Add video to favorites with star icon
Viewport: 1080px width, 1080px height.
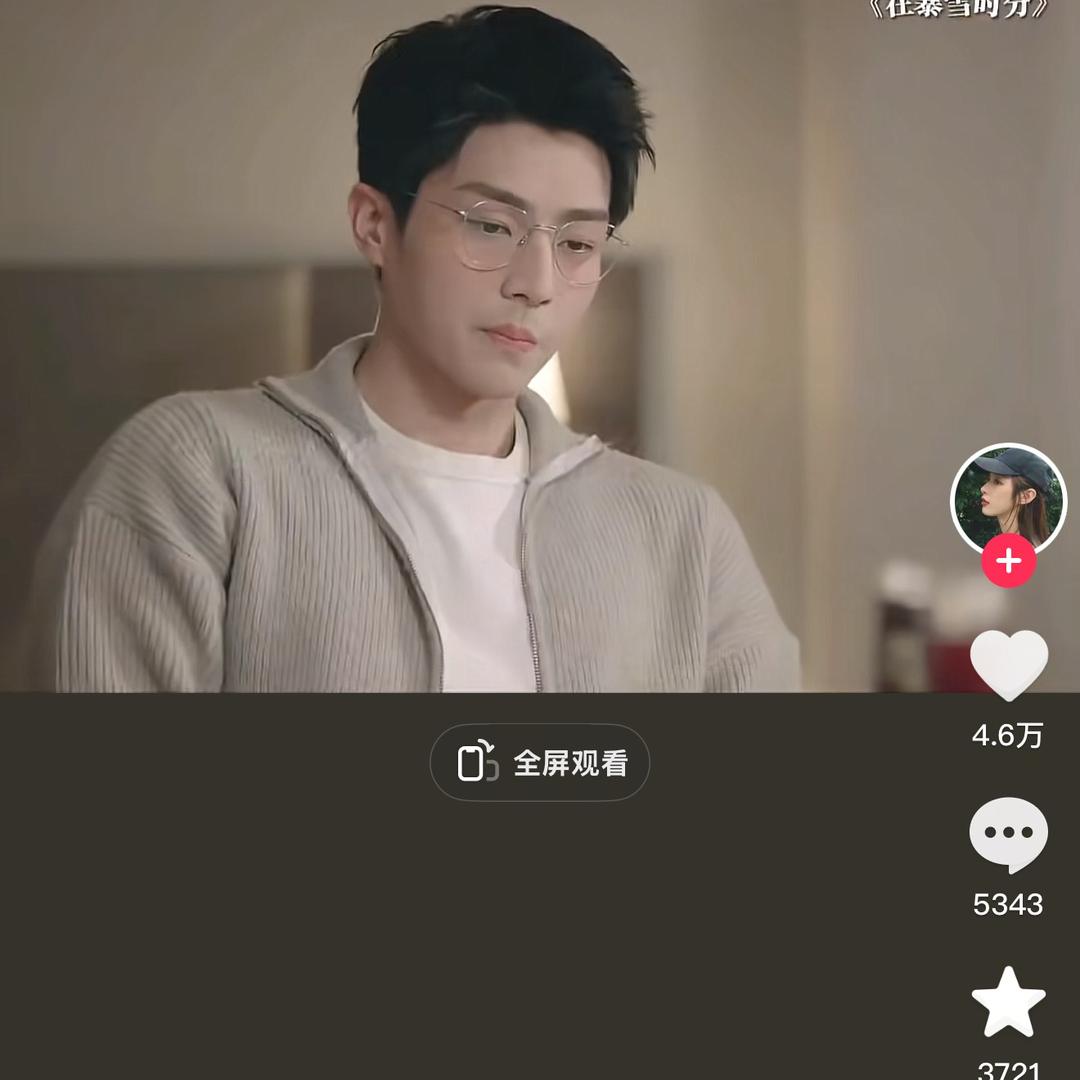click(1008, 1002)
